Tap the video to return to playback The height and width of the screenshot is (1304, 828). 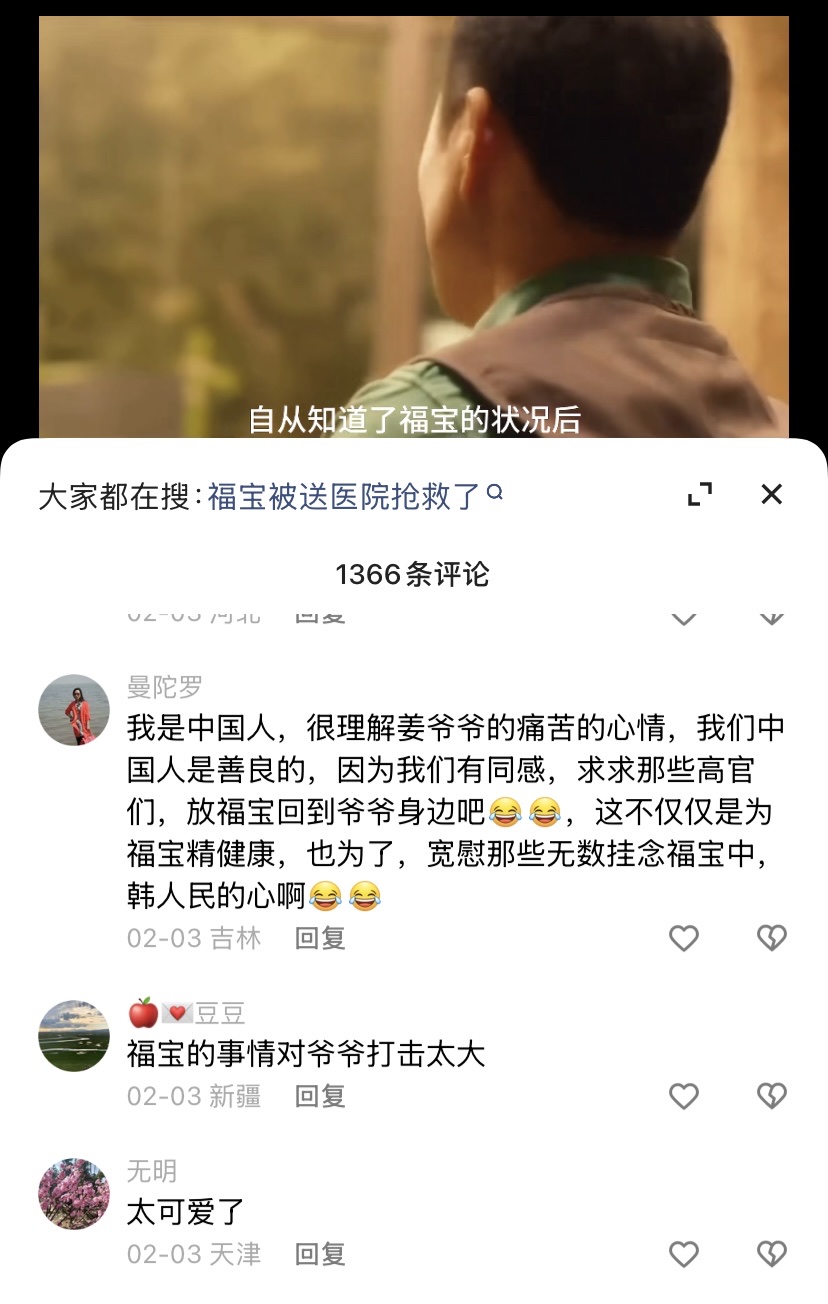click(x=414, y=220)
